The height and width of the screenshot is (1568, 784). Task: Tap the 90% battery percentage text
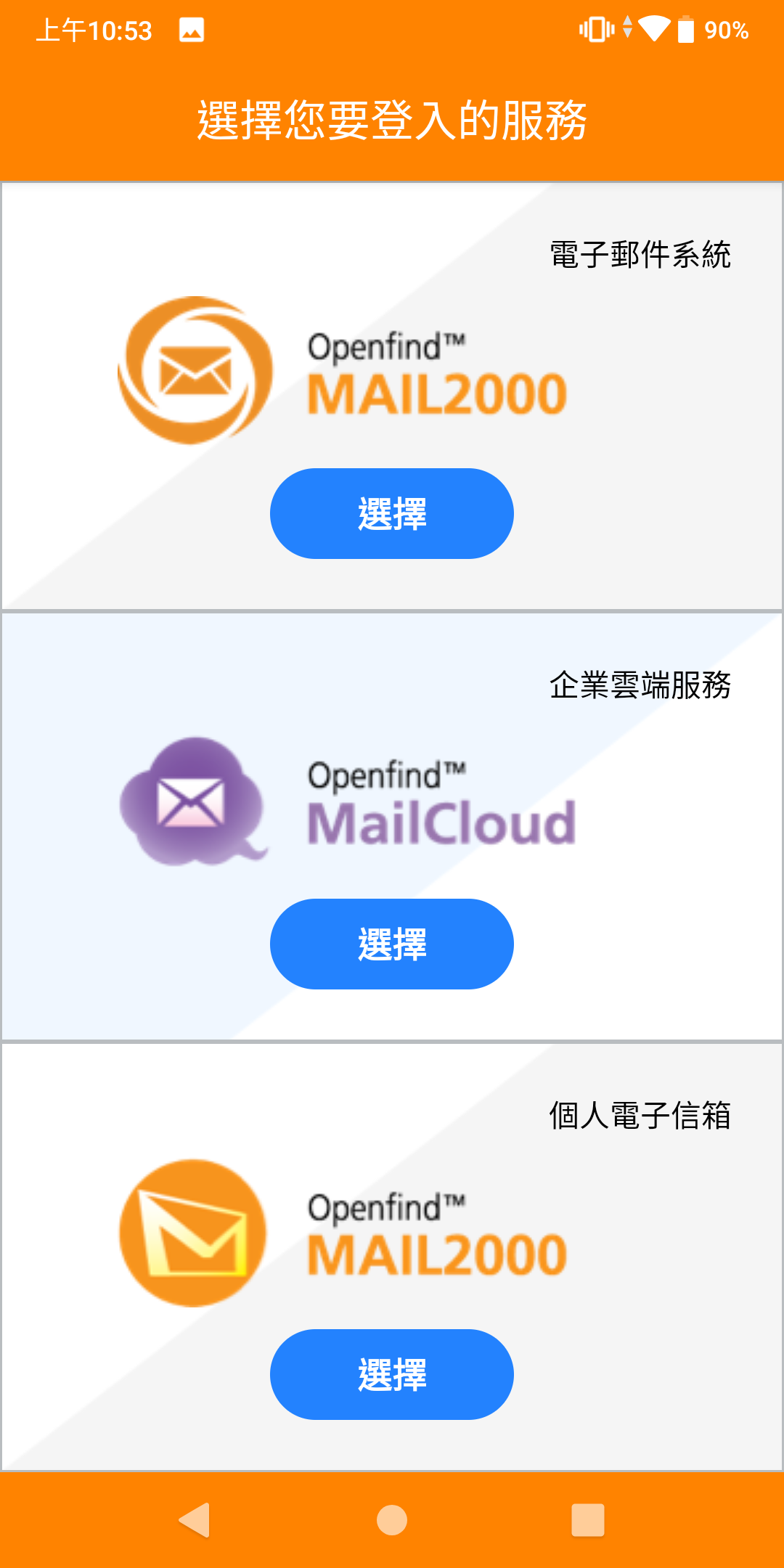point(725,30)
